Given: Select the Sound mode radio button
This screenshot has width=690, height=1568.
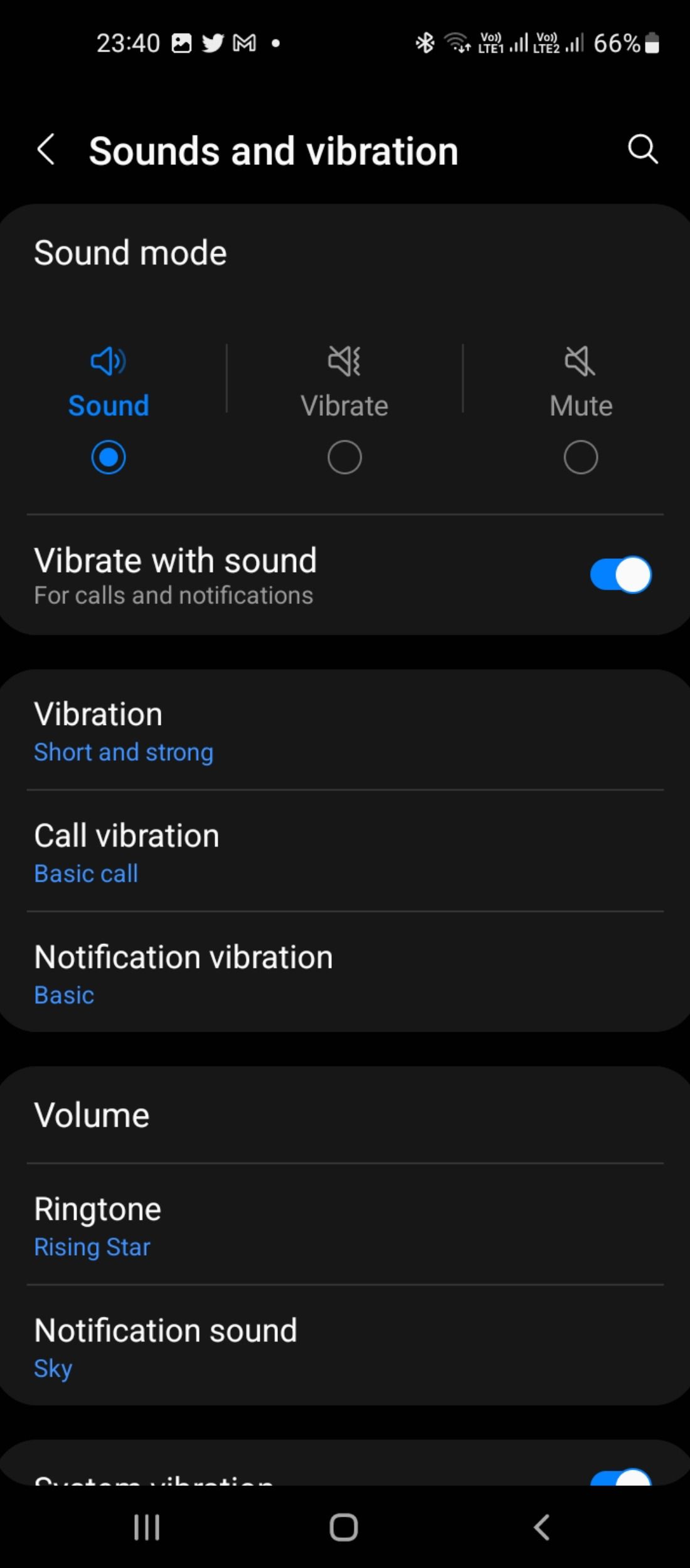Looking at the screenshot, I should [x=109, y=457].
